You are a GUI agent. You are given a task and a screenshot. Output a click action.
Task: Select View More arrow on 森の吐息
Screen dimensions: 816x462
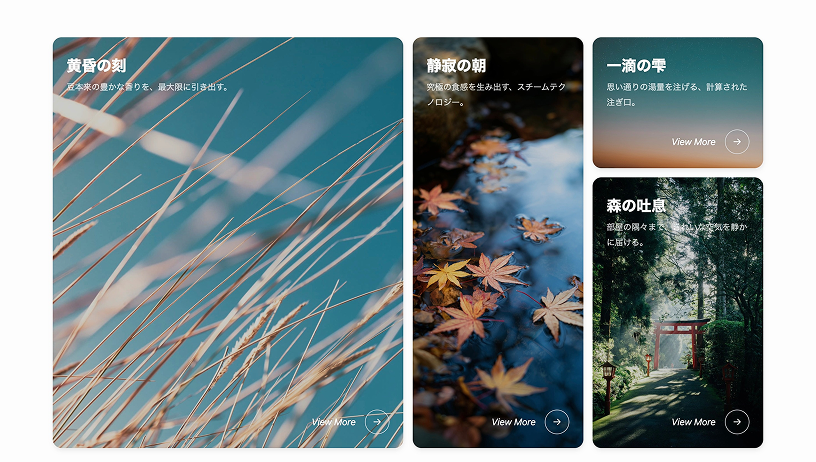(x=737, y=422)
